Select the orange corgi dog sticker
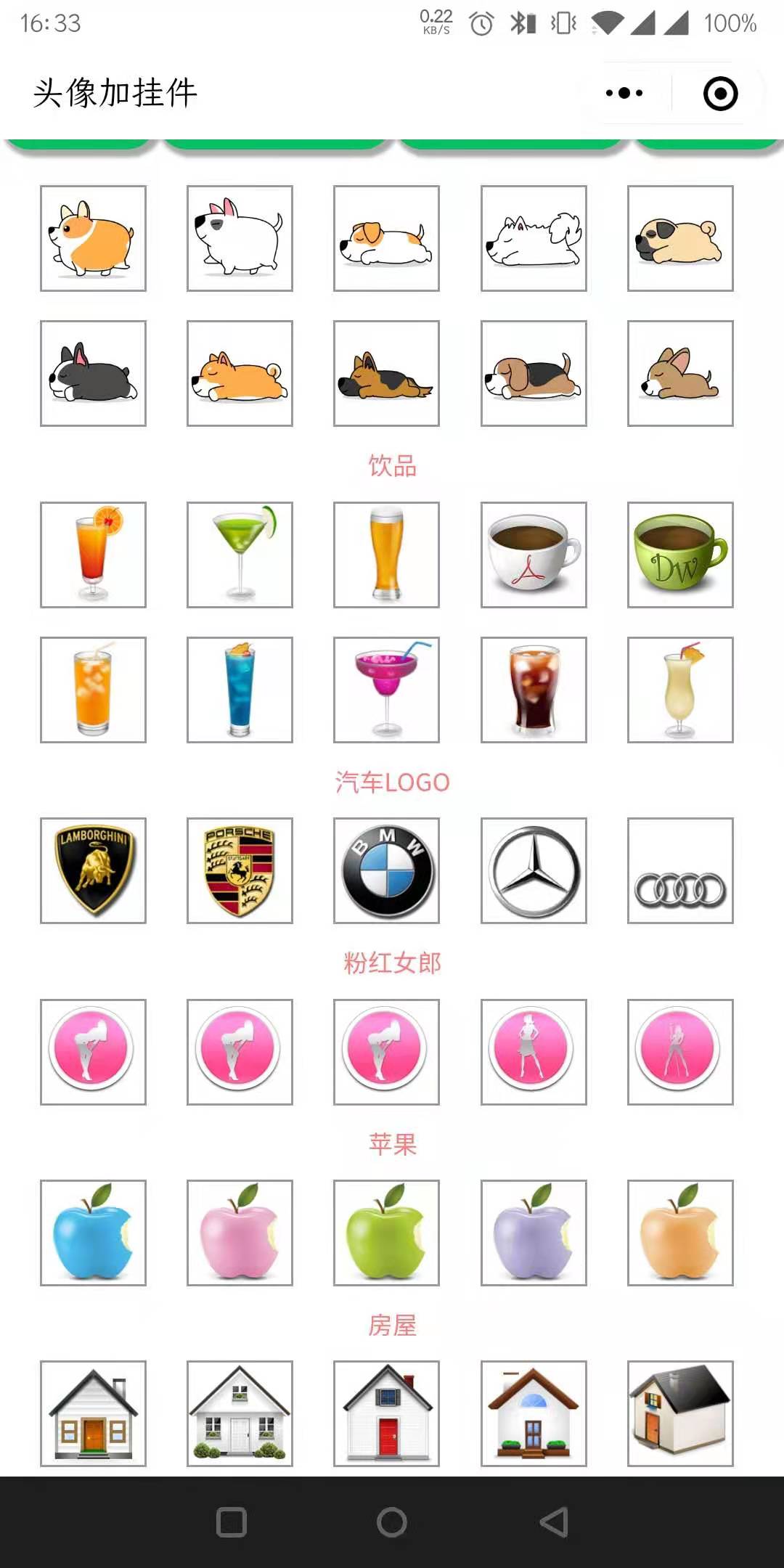 (93, 238)
